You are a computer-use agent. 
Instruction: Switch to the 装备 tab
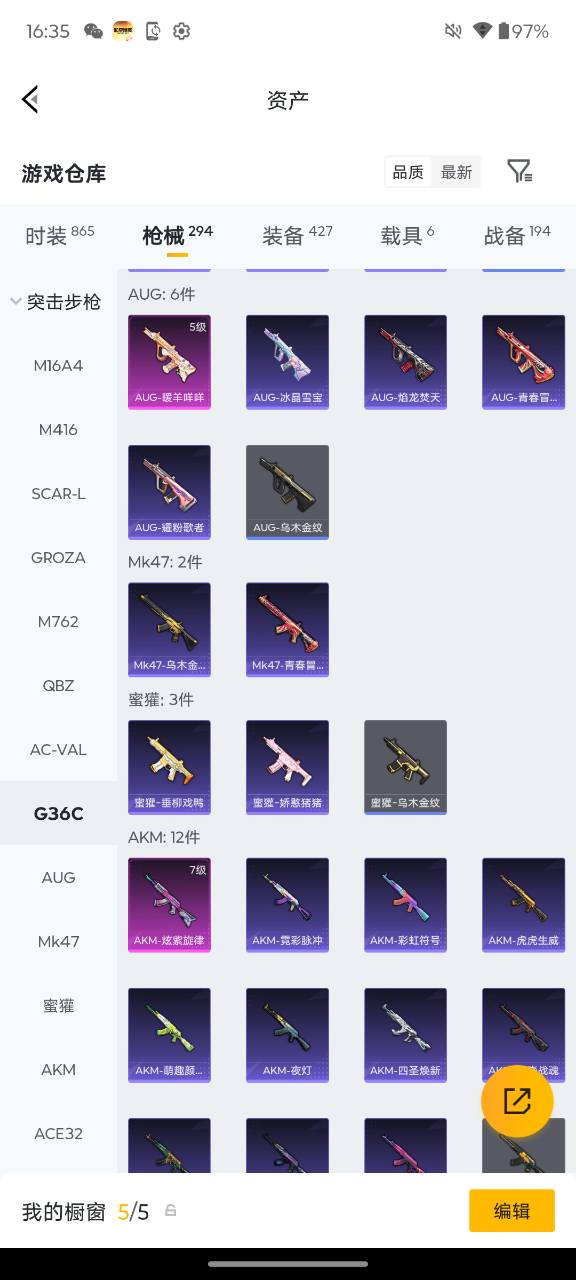297,235
